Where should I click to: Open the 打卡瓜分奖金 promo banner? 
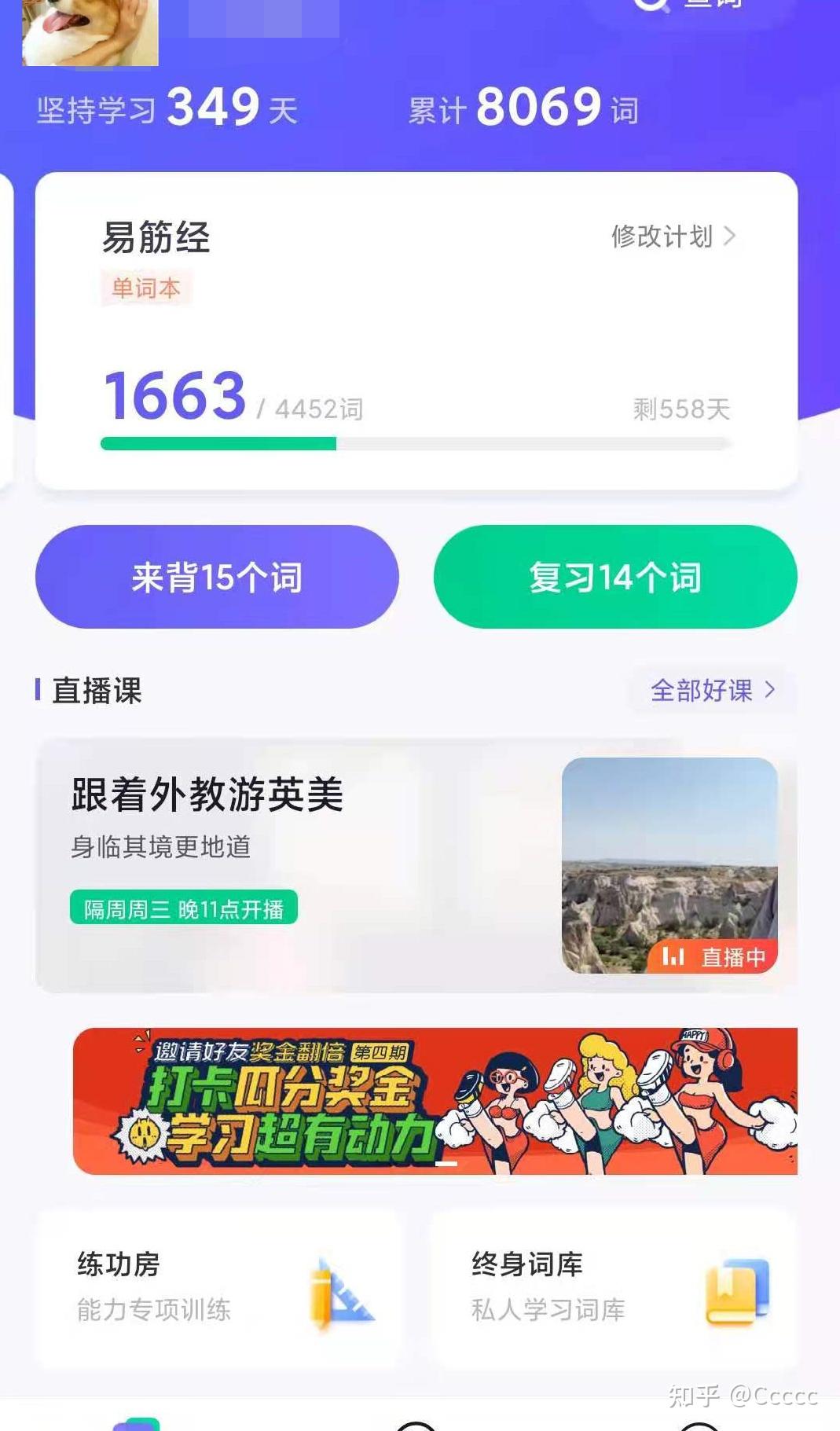pyautogui.click(x=435, y=1100)
